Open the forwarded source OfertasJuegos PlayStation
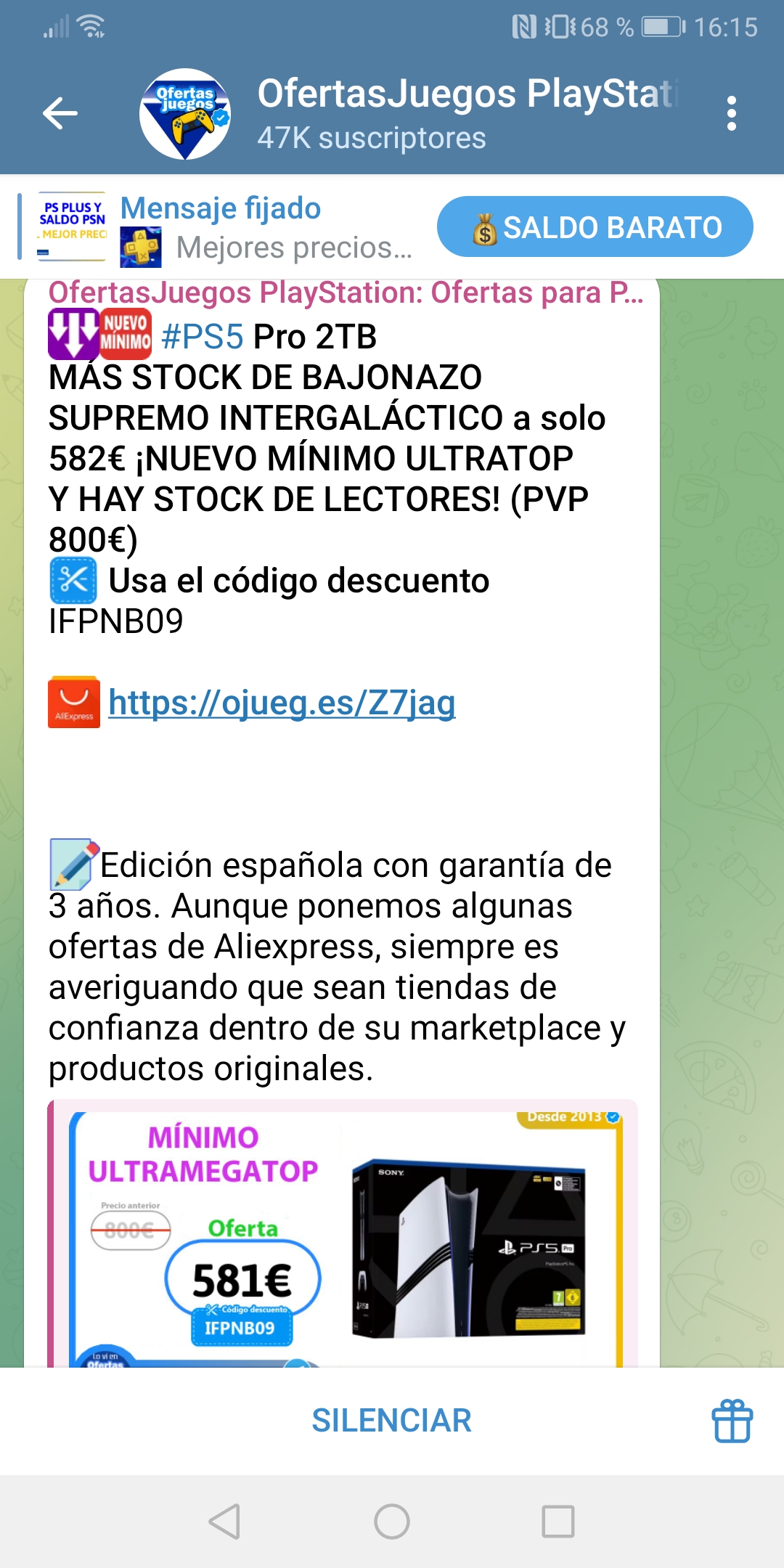The height and width of the screenshot is (1568, 784). pos(346,293)
